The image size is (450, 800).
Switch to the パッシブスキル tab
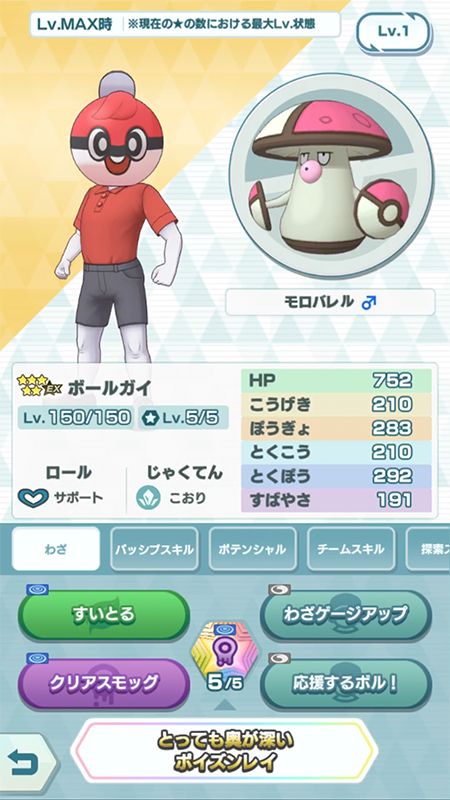[154, 548]
